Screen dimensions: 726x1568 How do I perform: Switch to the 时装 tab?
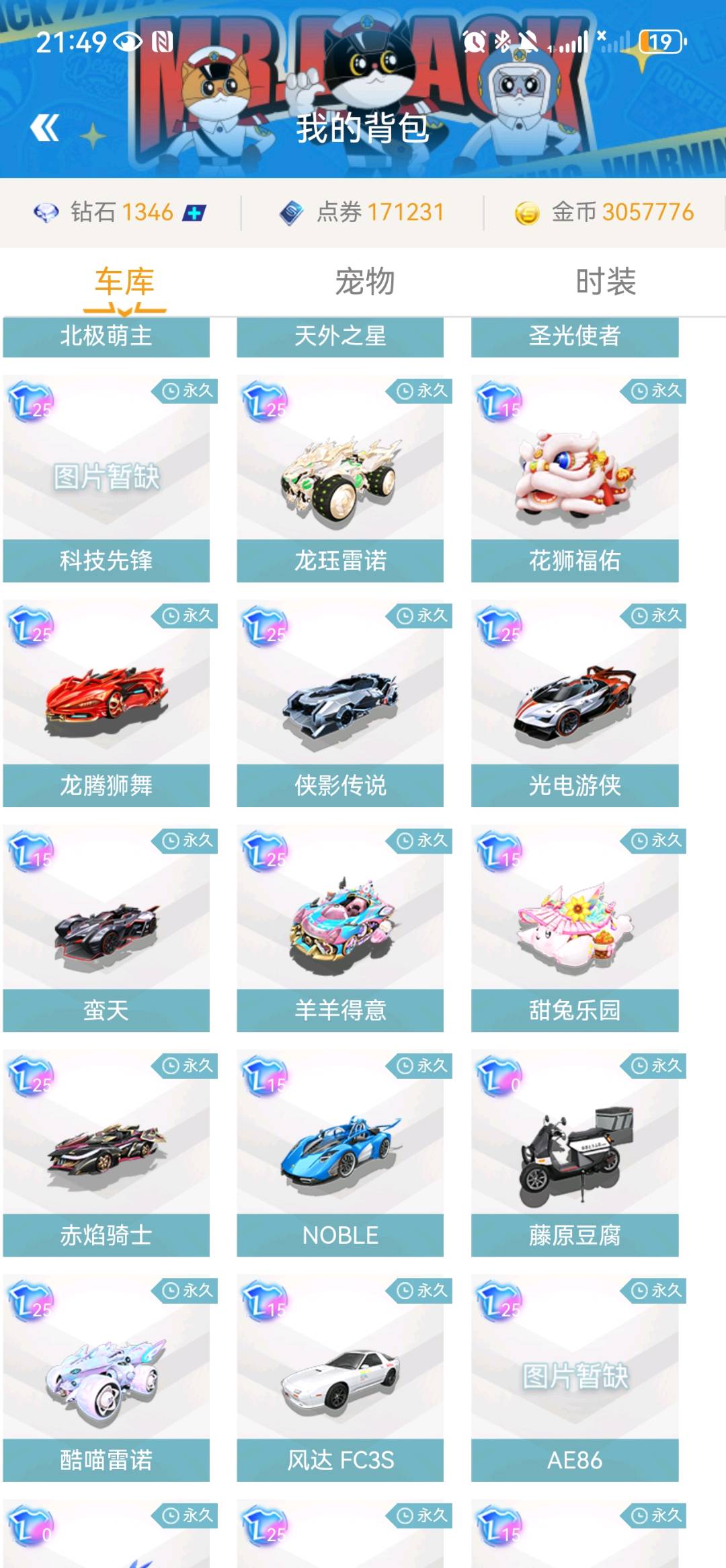[x=606, y=281]
